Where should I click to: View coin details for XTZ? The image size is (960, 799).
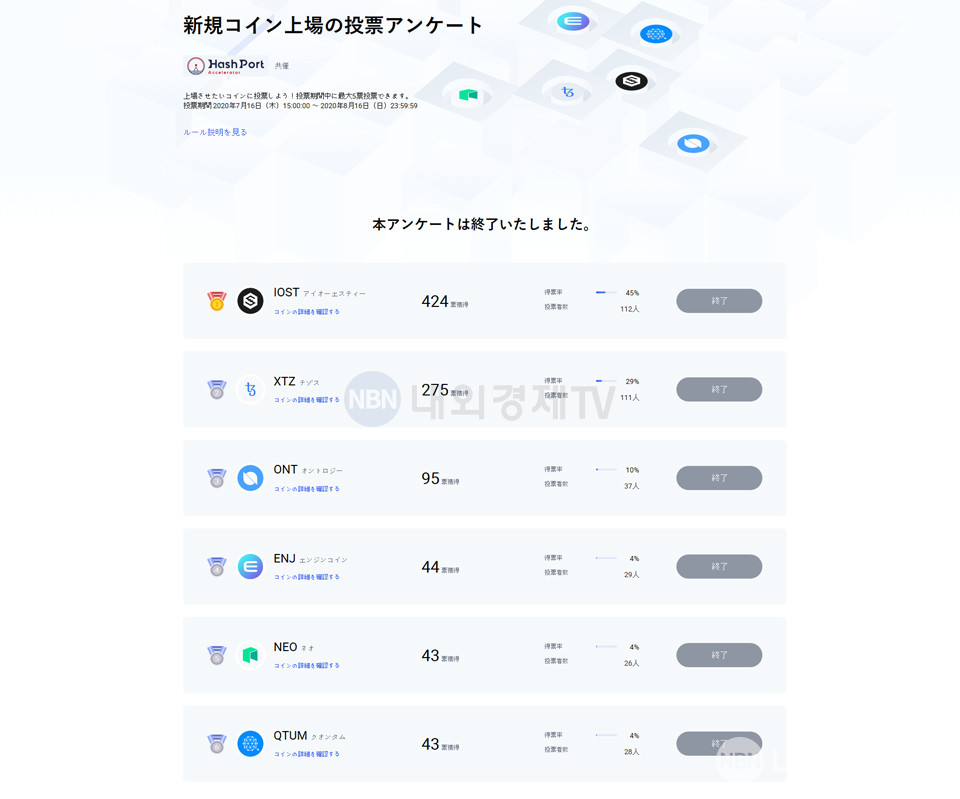307,400
